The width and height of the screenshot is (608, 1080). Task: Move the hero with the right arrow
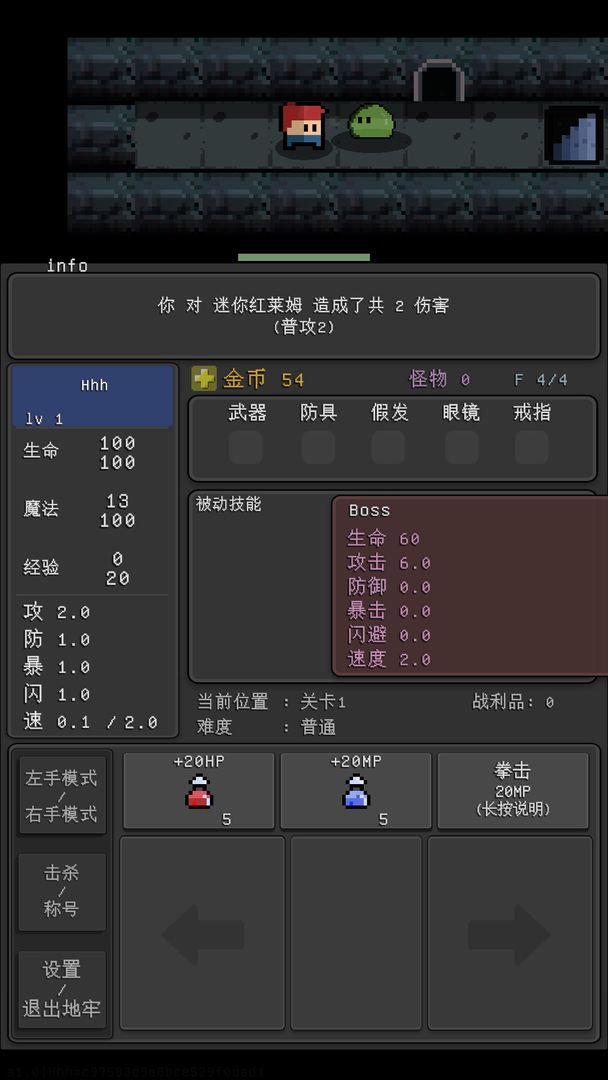510,934
